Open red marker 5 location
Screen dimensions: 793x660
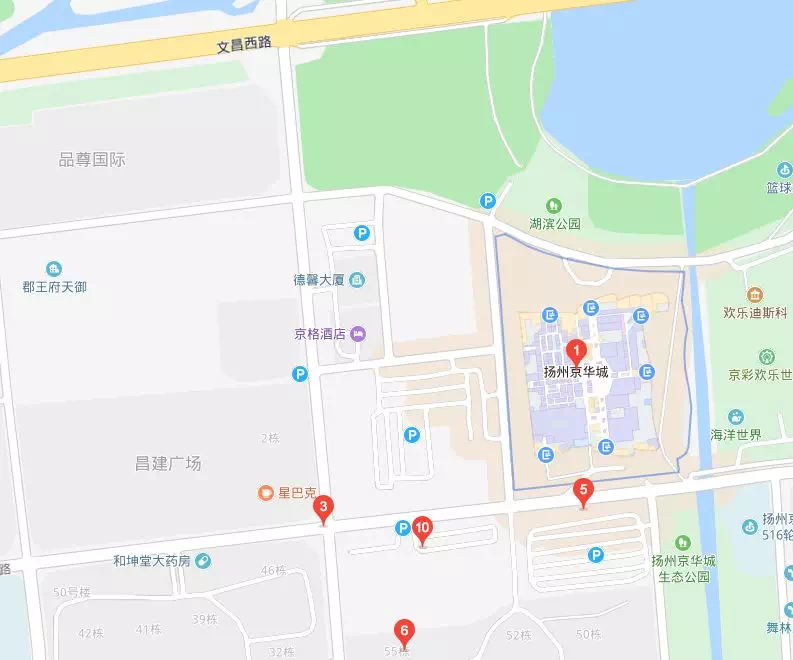tap(584, 492)
